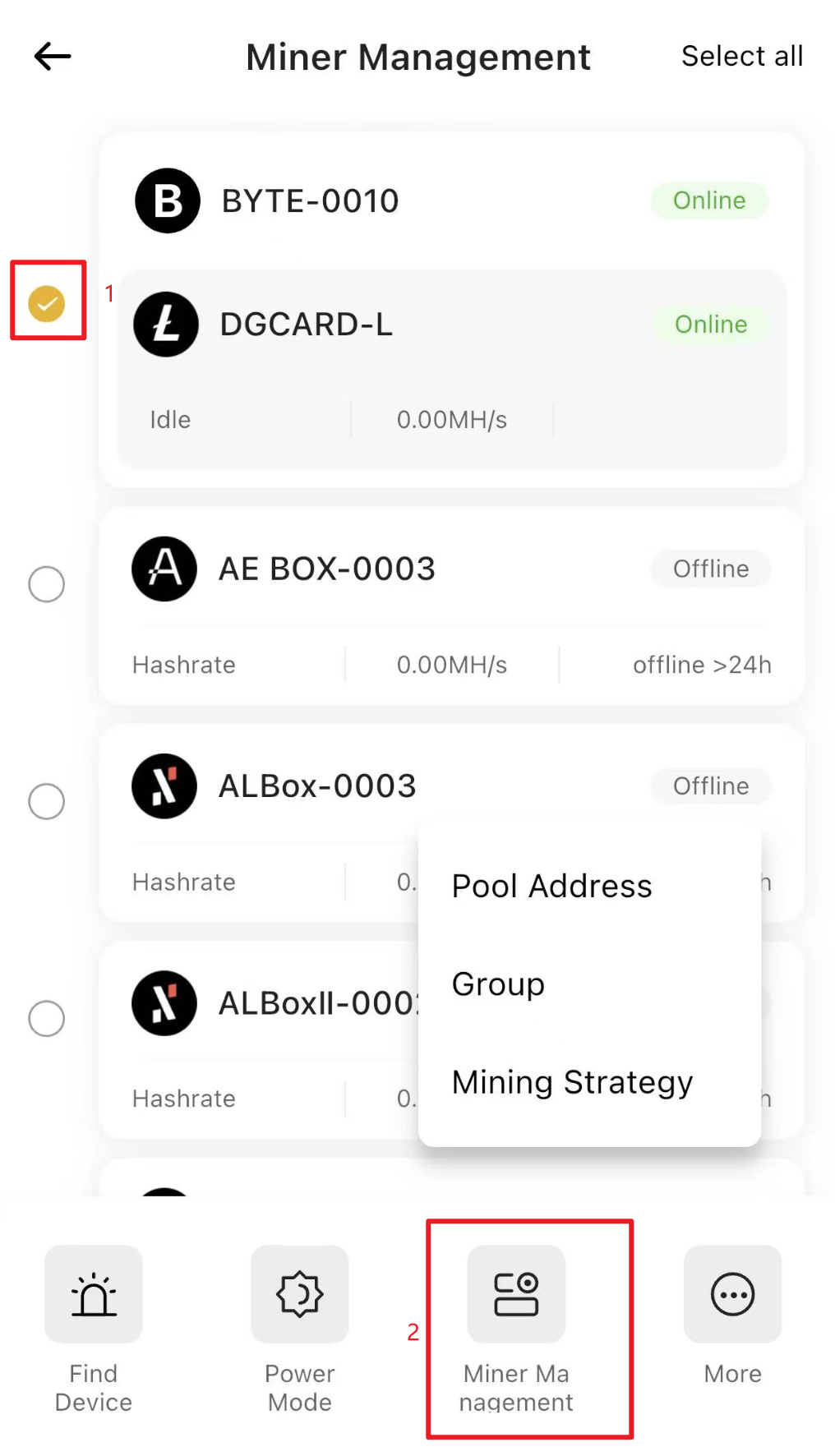
Task: Open More options in the bottom bar
Action: [732, 1316]
